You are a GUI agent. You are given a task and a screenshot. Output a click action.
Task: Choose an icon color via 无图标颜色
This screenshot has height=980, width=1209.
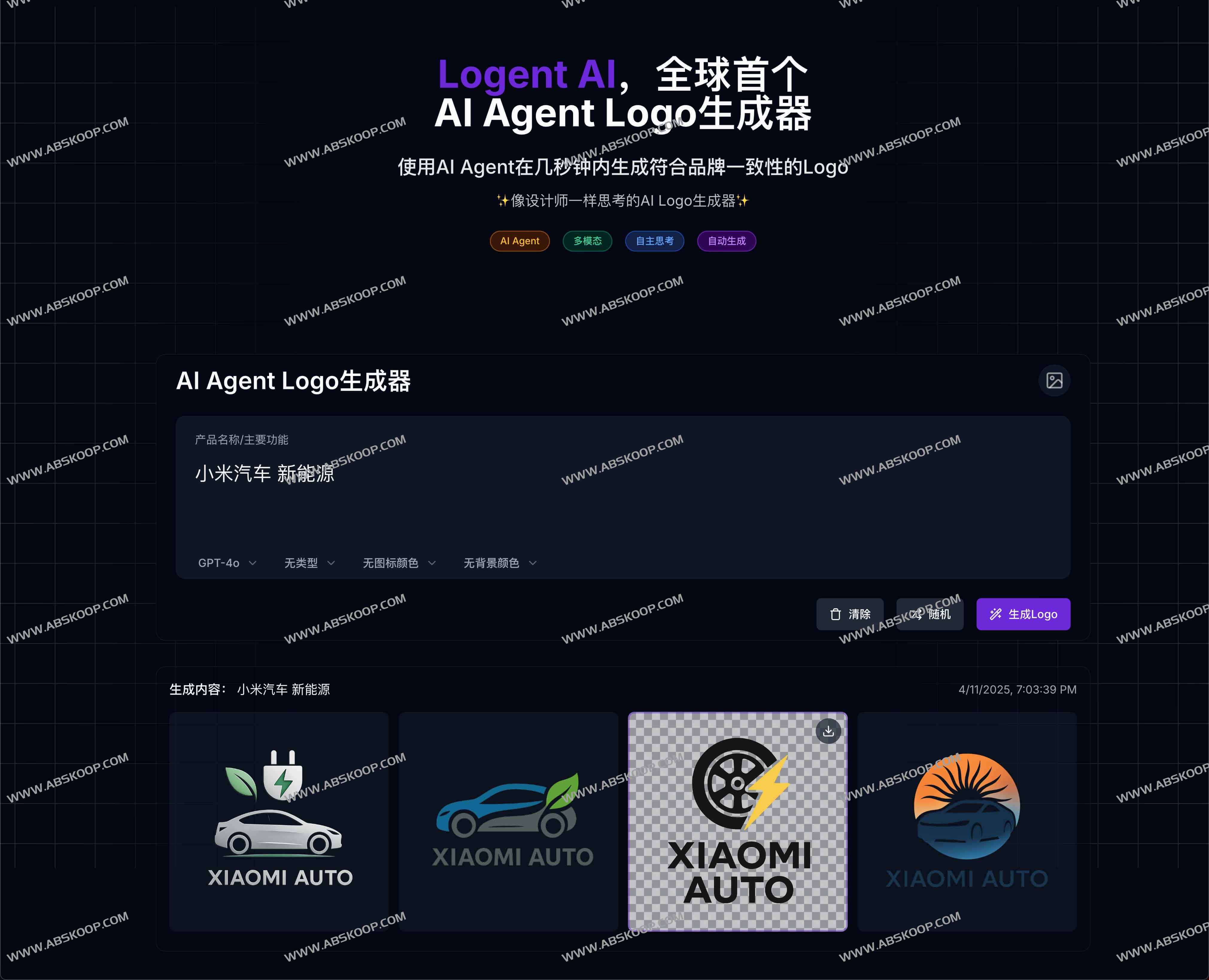coord(399,563)
